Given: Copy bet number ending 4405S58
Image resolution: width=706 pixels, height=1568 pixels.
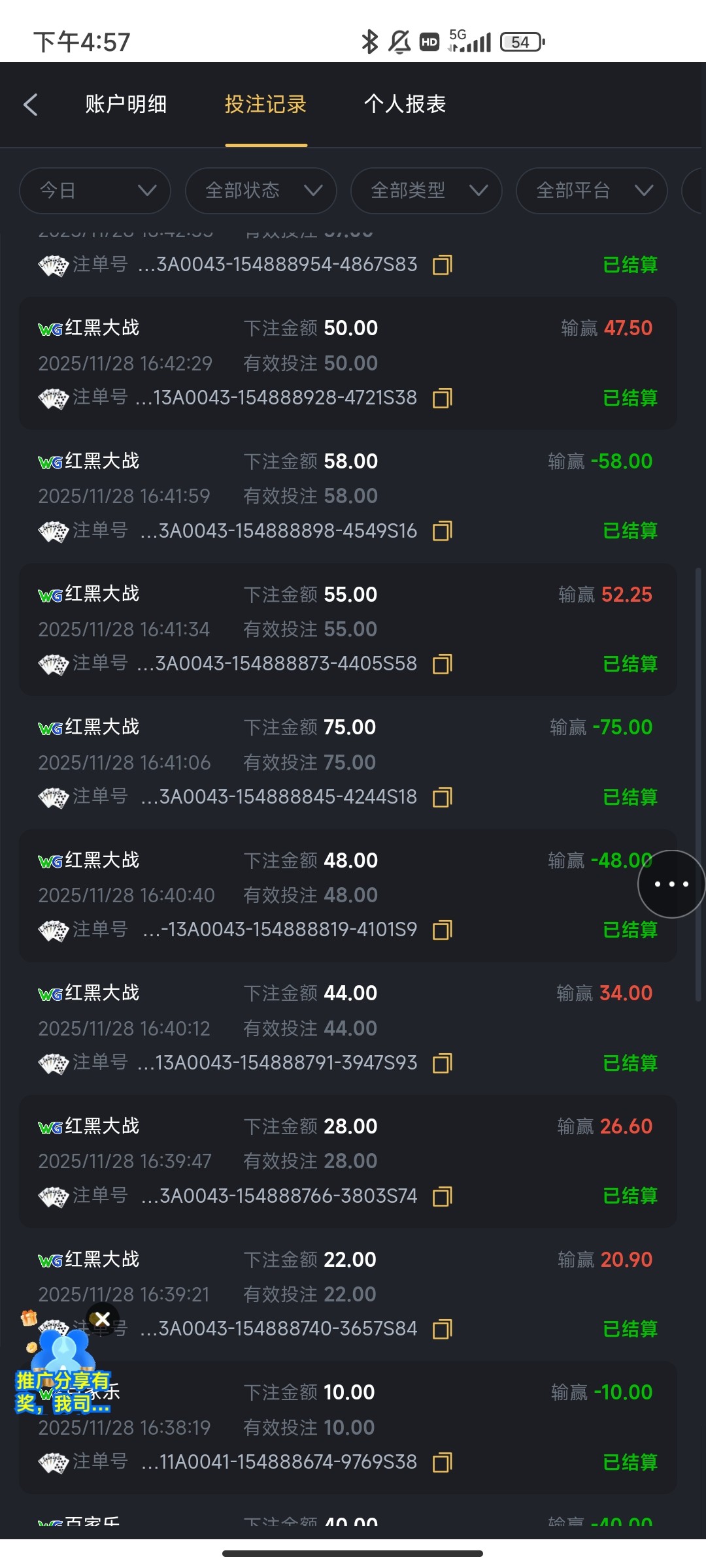Looking at the screenshot, I should tap(443, 664).
